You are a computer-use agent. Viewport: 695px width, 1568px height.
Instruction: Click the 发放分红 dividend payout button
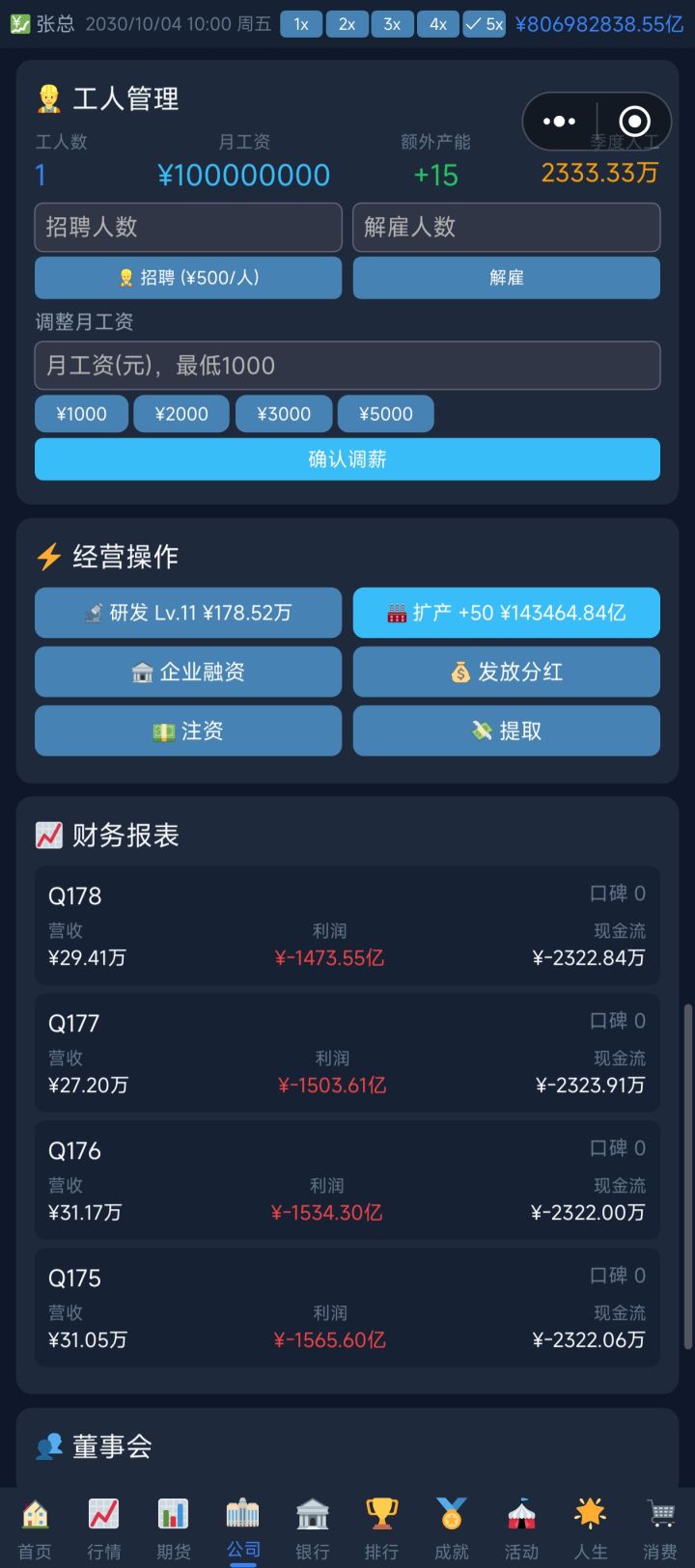(506, 672)
